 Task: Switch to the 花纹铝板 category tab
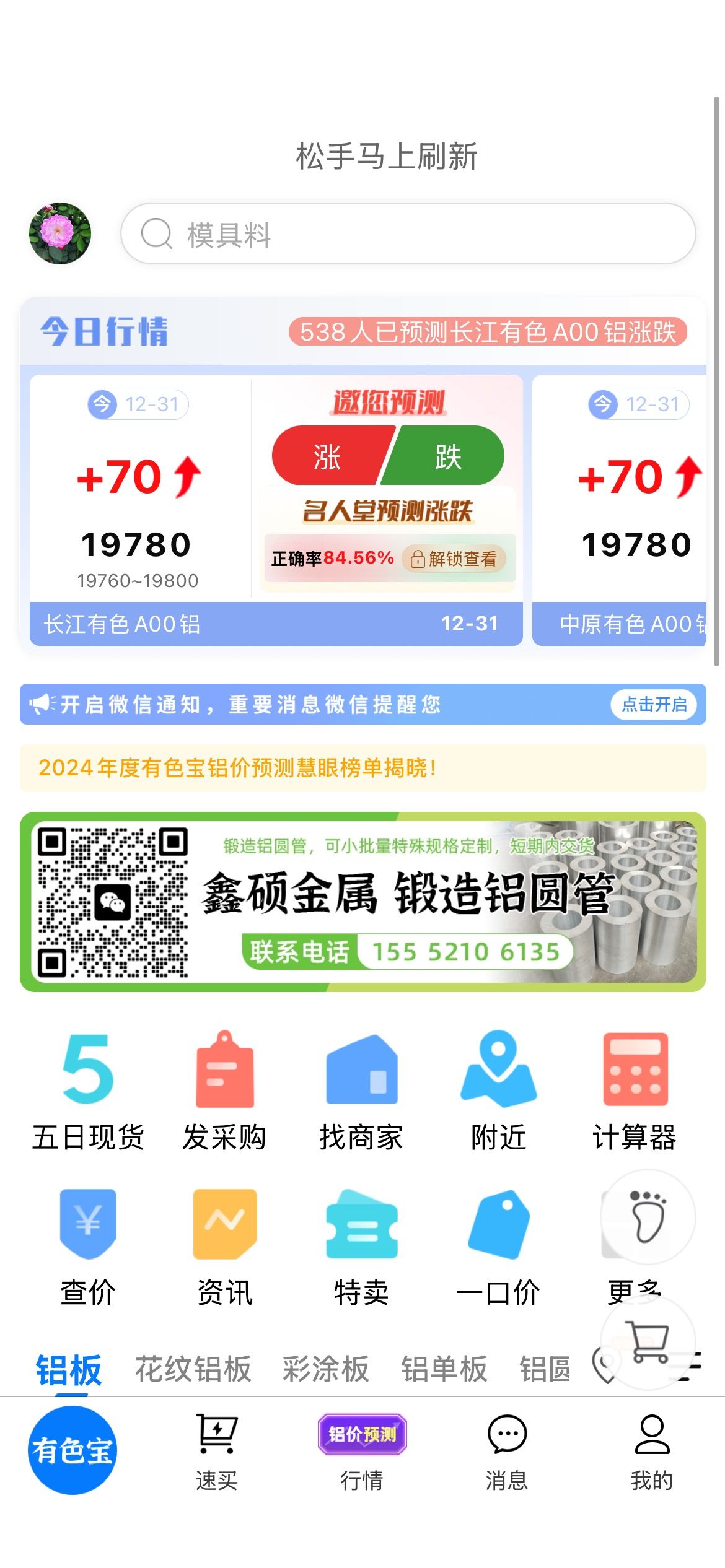[x=193, y=1369]
